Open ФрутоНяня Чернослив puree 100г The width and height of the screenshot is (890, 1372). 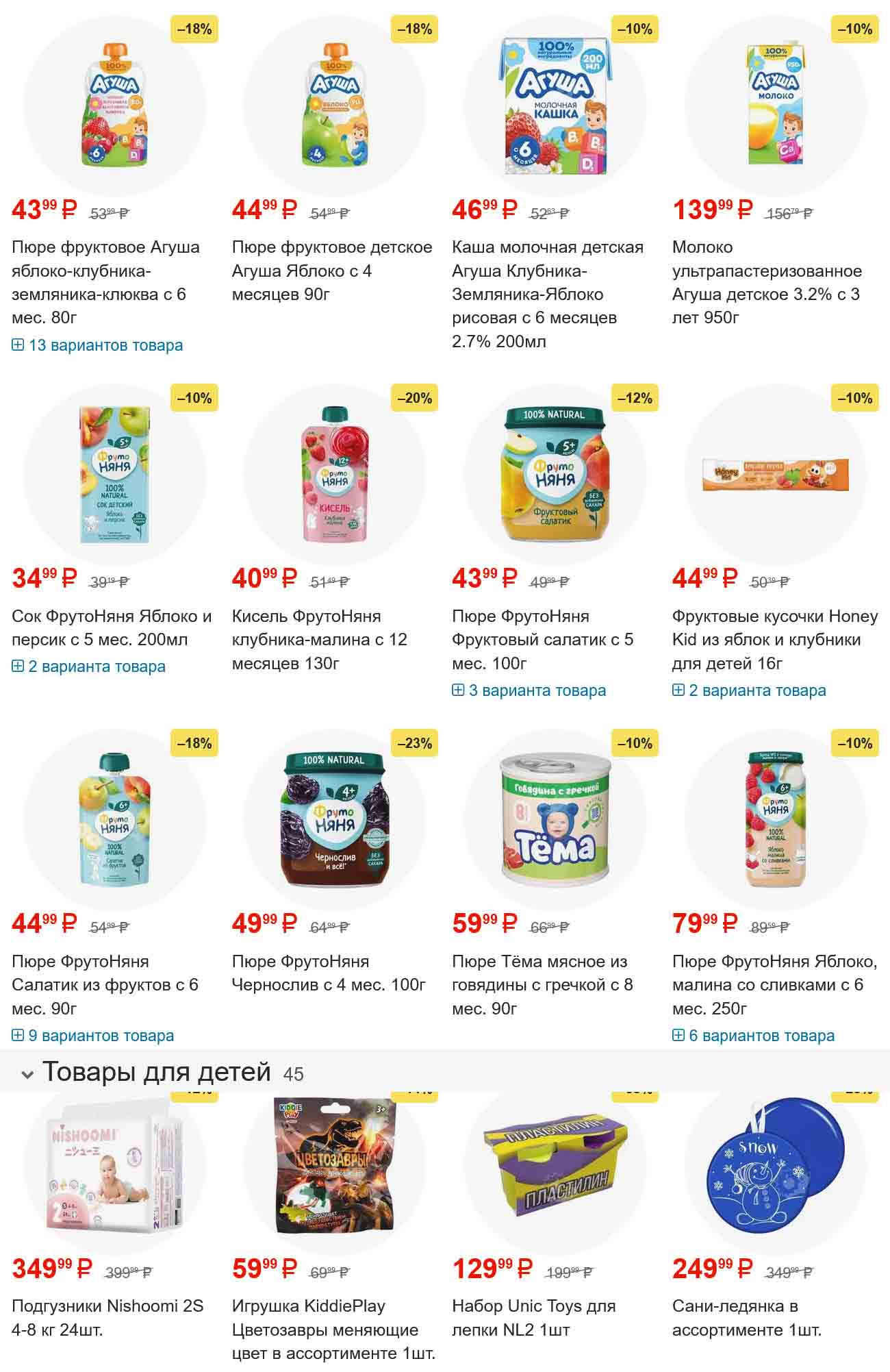click(x=329, y=973)
